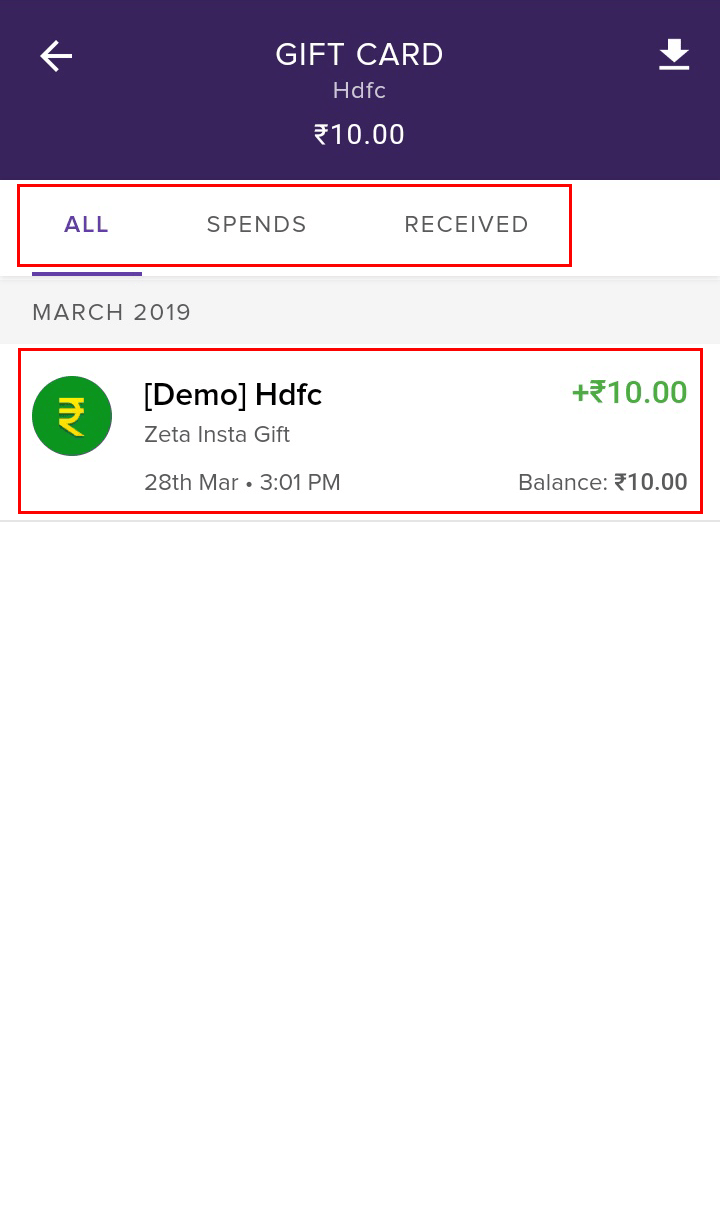Download the gift card statement
The height and width of the screenshot is (1229, 720).
674,55
